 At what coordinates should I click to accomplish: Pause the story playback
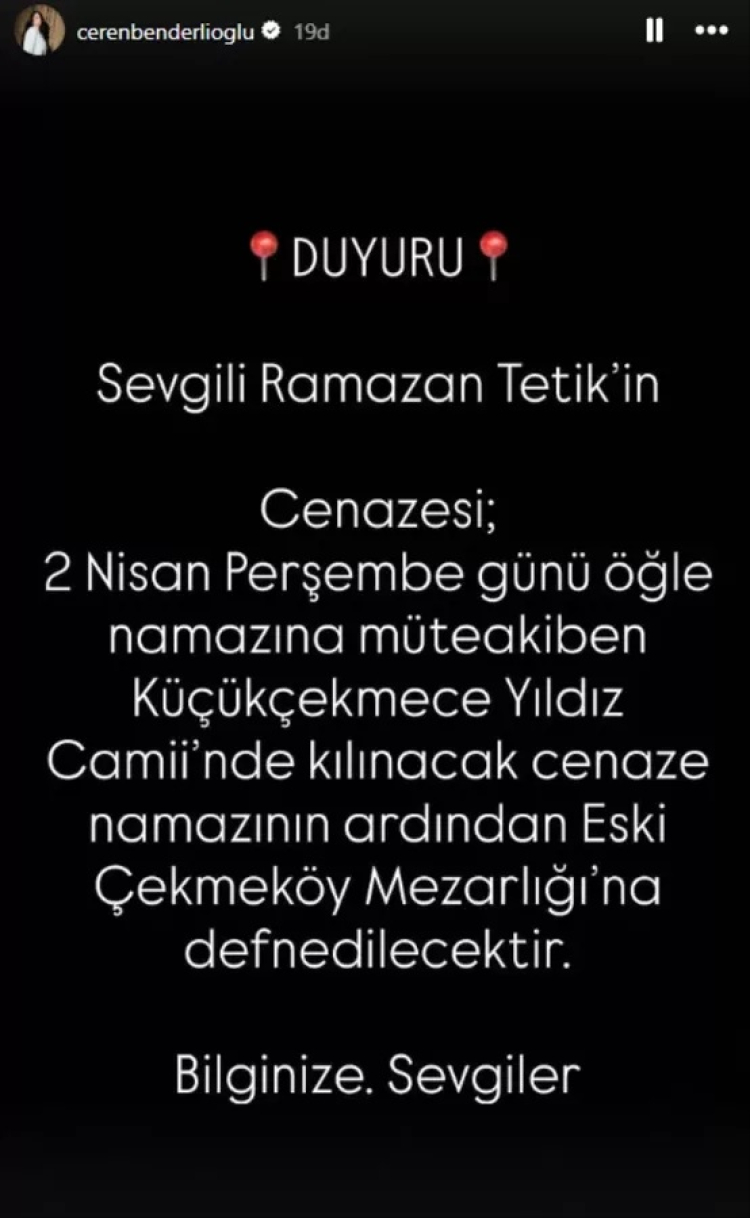click(x=654, y=32)
